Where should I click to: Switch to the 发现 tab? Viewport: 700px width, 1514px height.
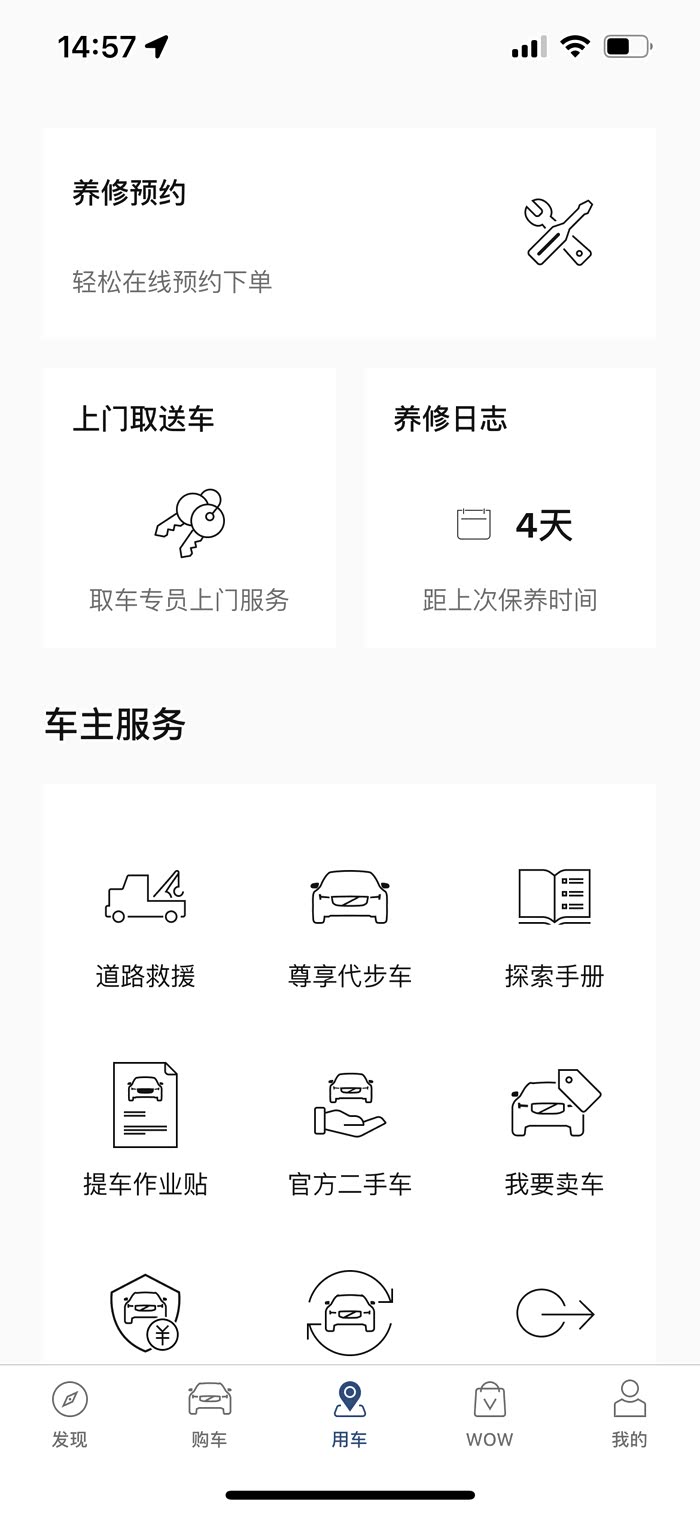70,1414
